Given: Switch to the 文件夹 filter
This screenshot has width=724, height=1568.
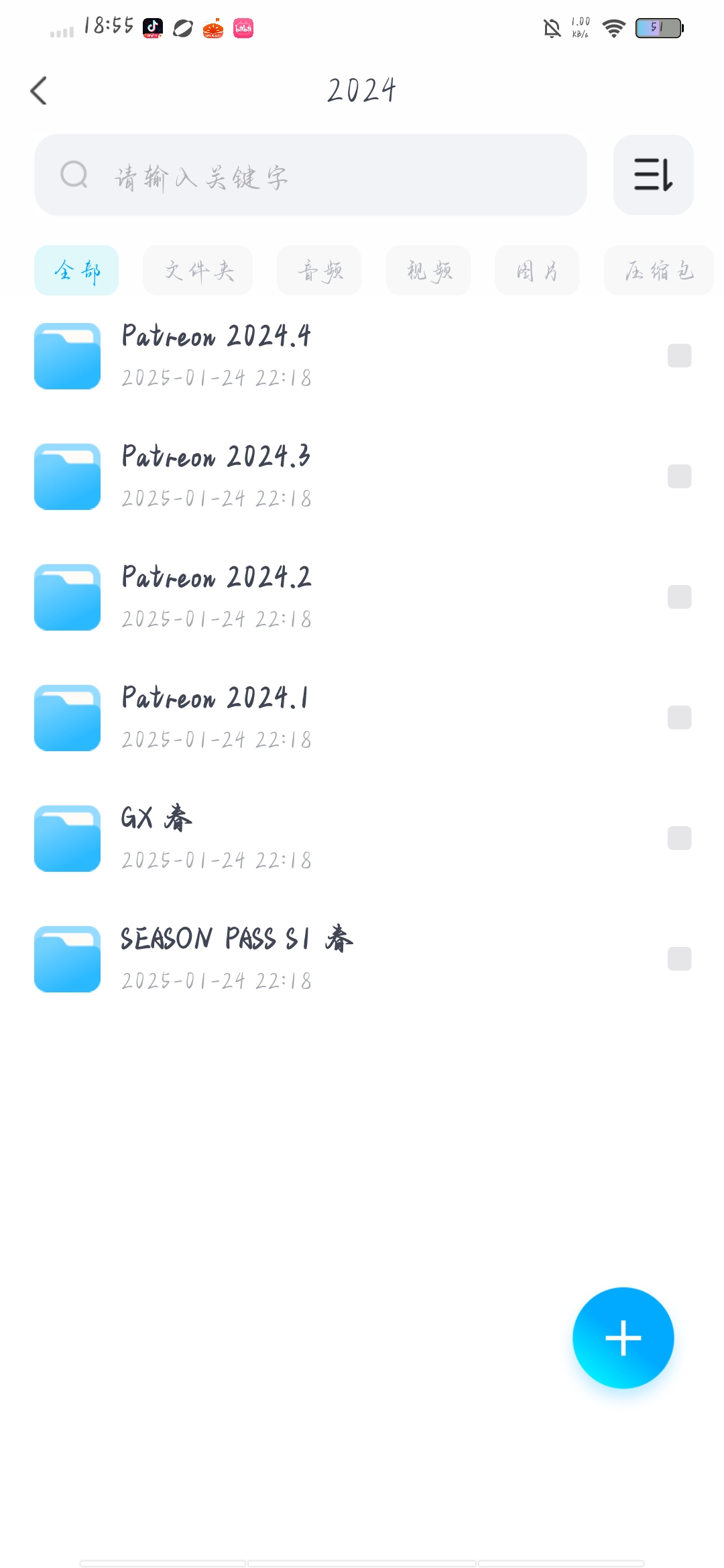Looking at the screenshot, I should (x=198, y=271).
